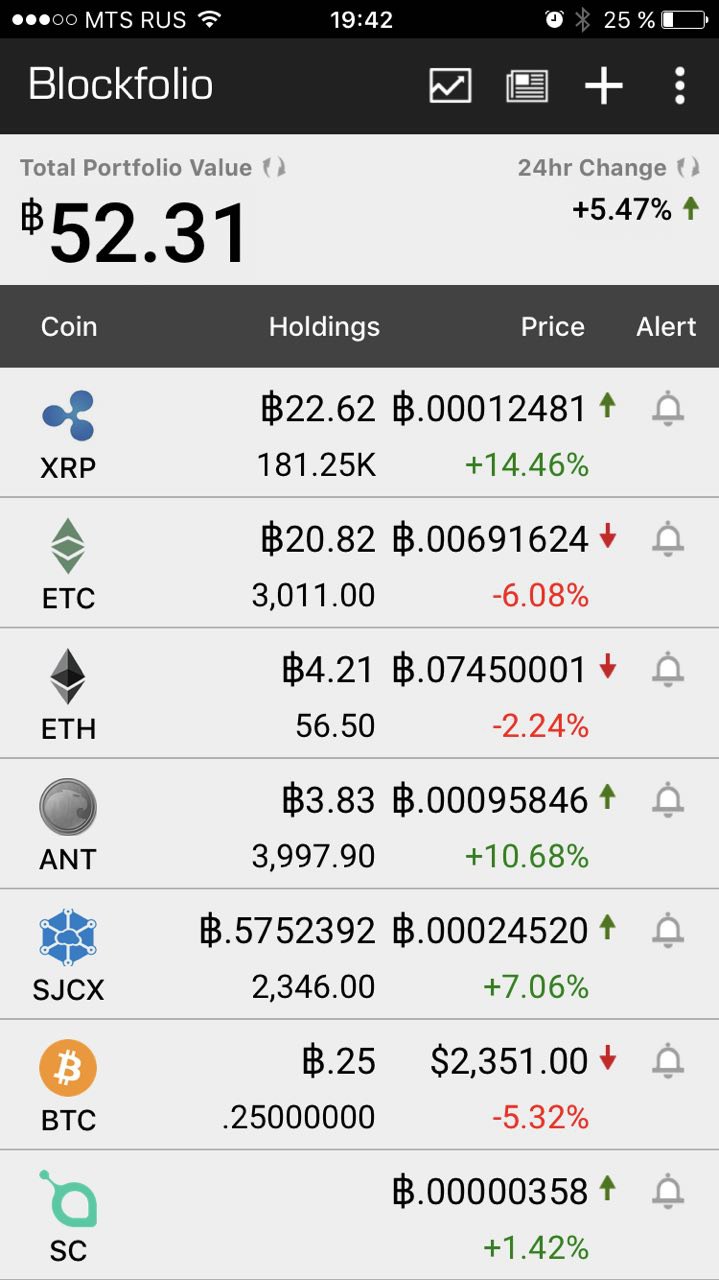719x1280 pixels.
Task: Open the XRP coin row
Action: click(359, 432)
